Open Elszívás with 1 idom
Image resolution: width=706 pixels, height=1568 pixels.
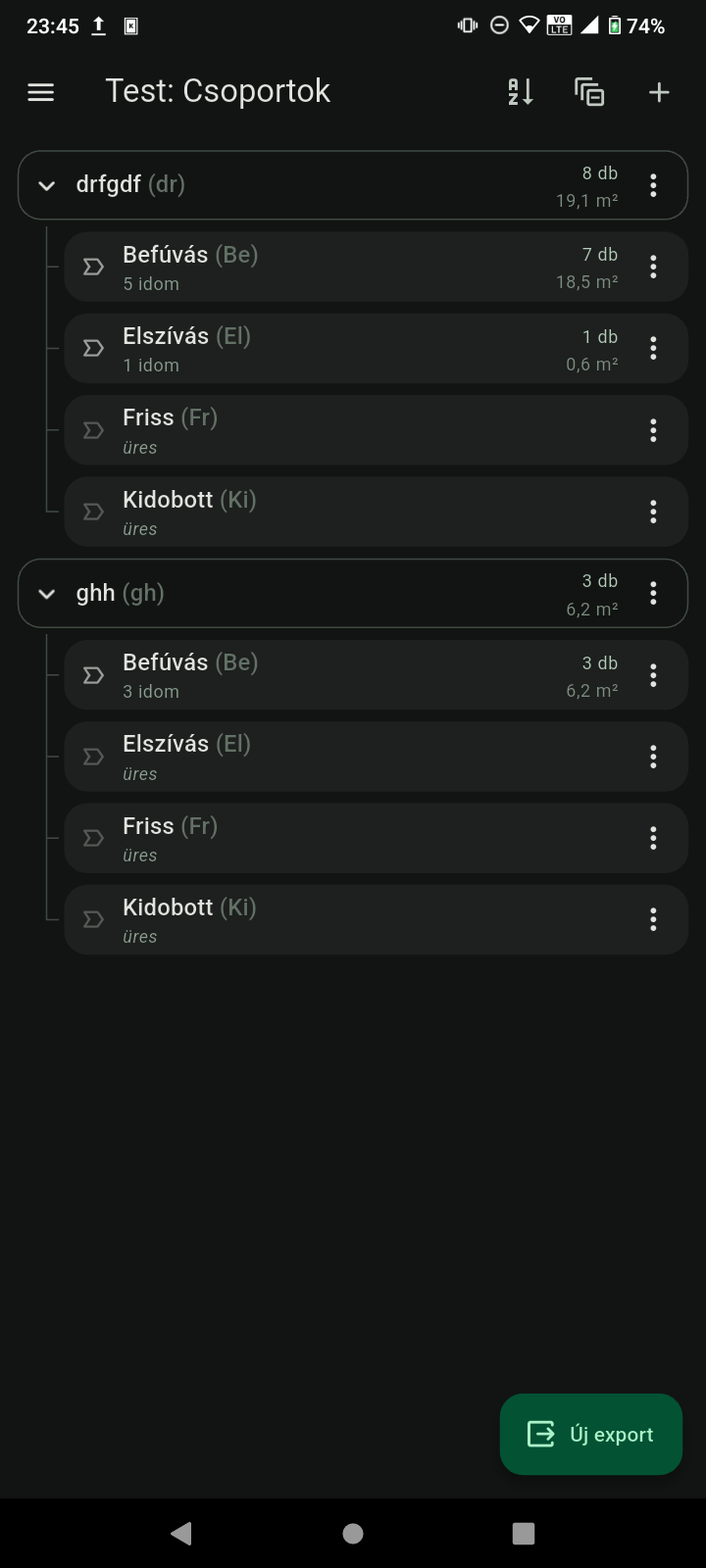coord(333,349)
